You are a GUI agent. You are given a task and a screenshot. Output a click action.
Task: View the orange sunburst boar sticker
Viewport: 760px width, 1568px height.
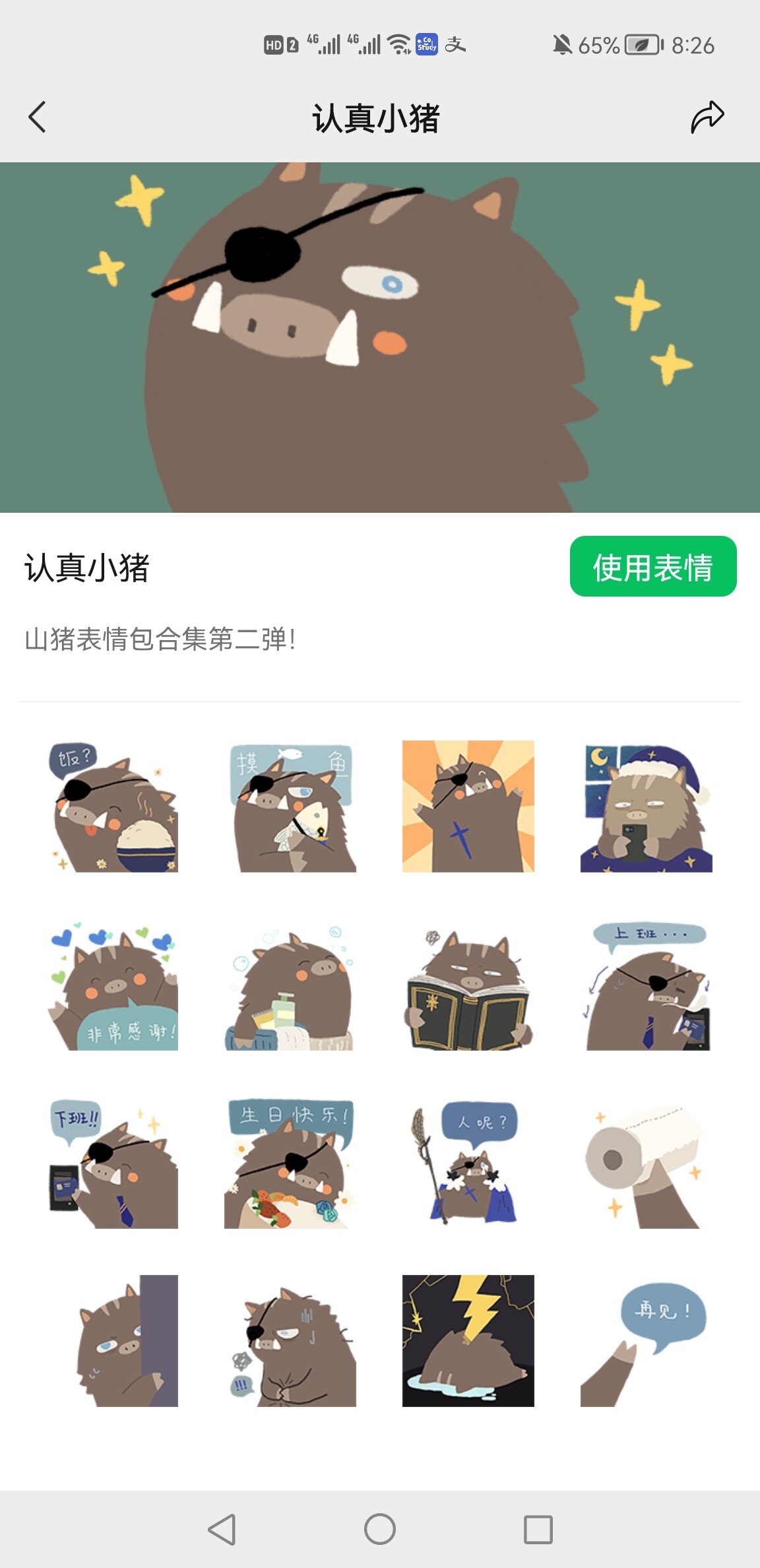click(x=468, y=806)
